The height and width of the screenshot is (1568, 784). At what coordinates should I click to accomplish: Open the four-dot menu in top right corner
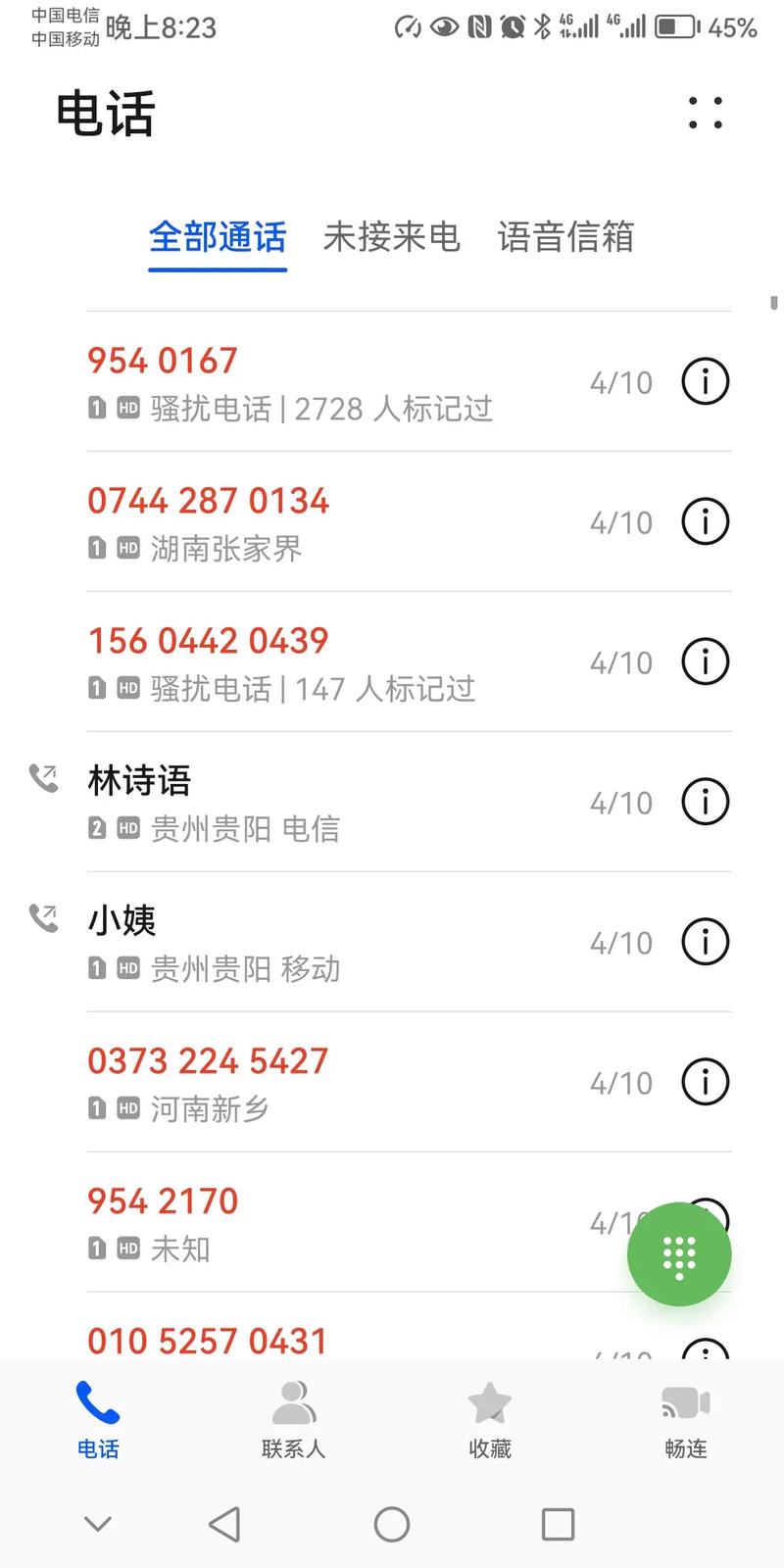704,115
